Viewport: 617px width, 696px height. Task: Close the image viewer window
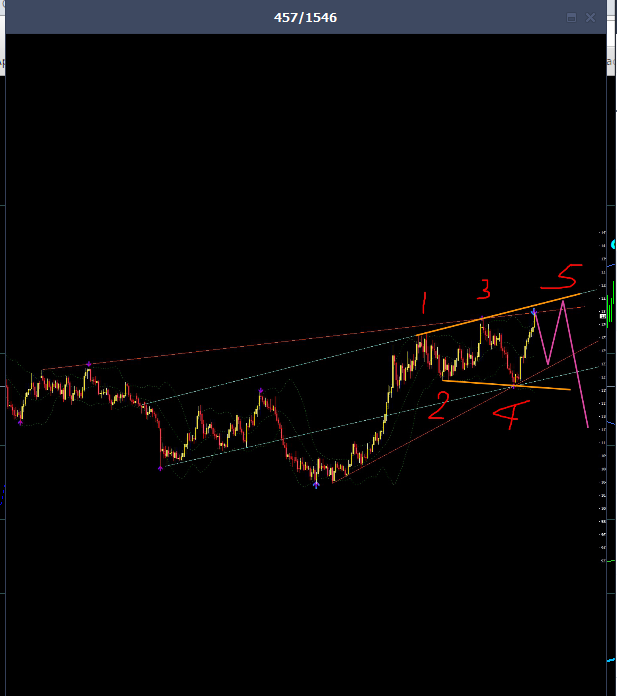(592, 18)
